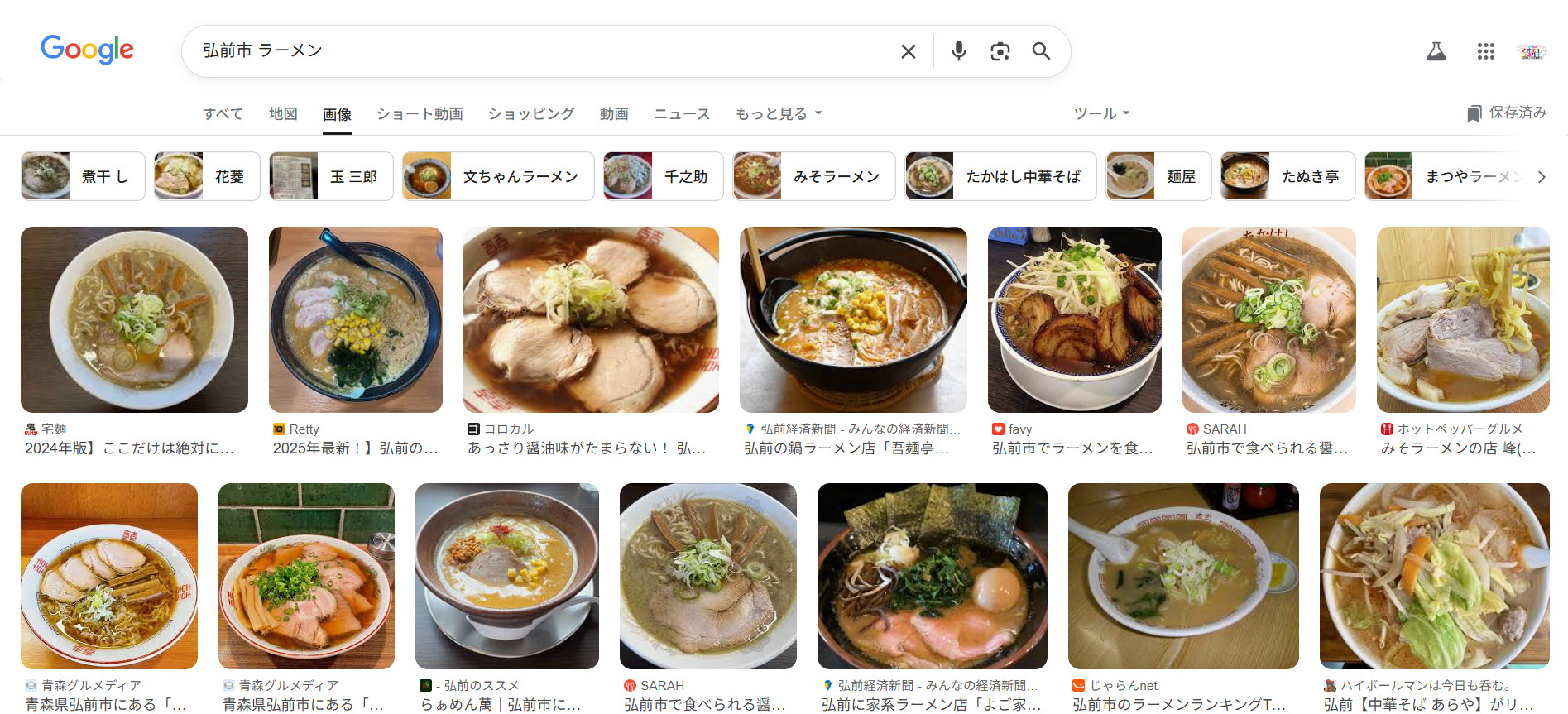1568x714 pixels.
Task: Open Search Labs flask icon
Action: click(x=1436, y=51)
